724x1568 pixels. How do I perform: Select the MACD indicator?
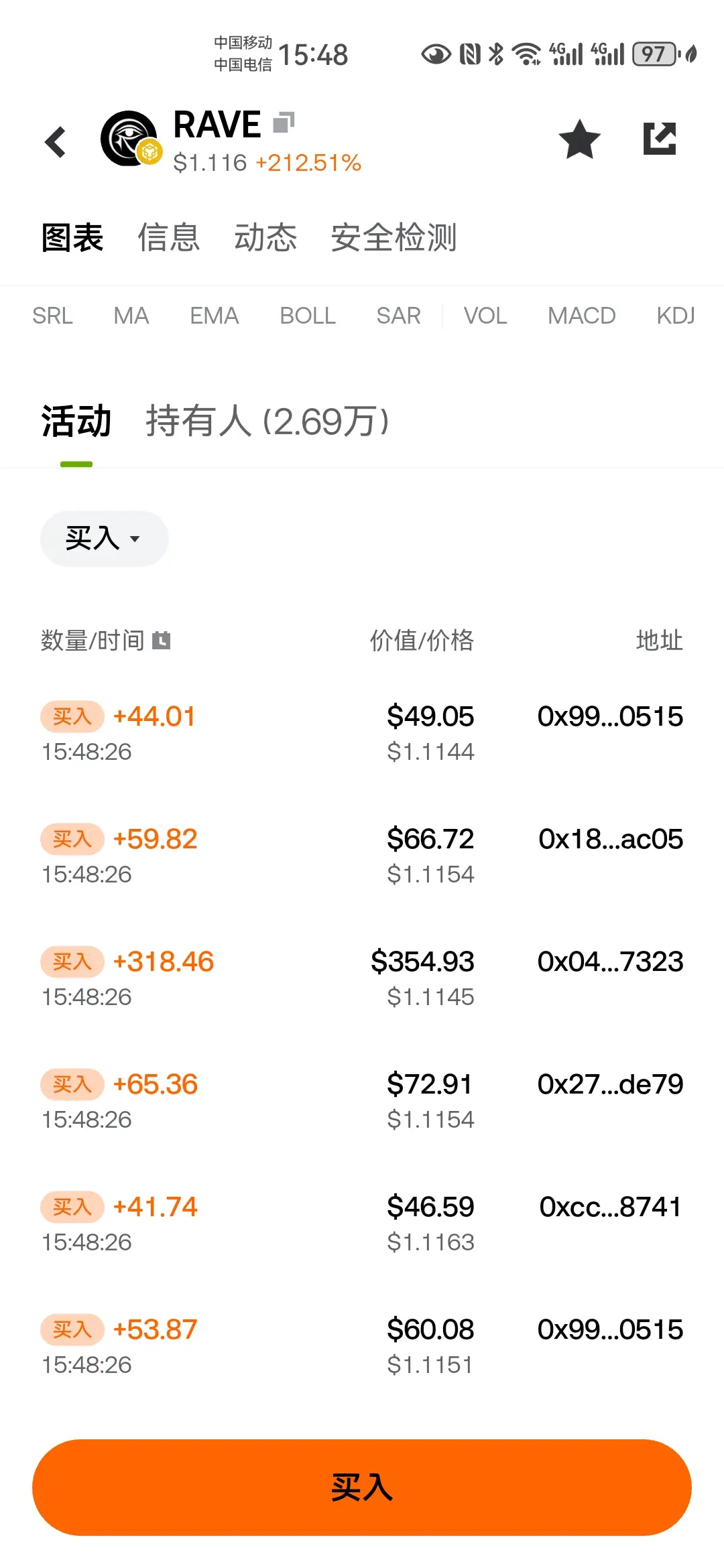click(581, 316)
